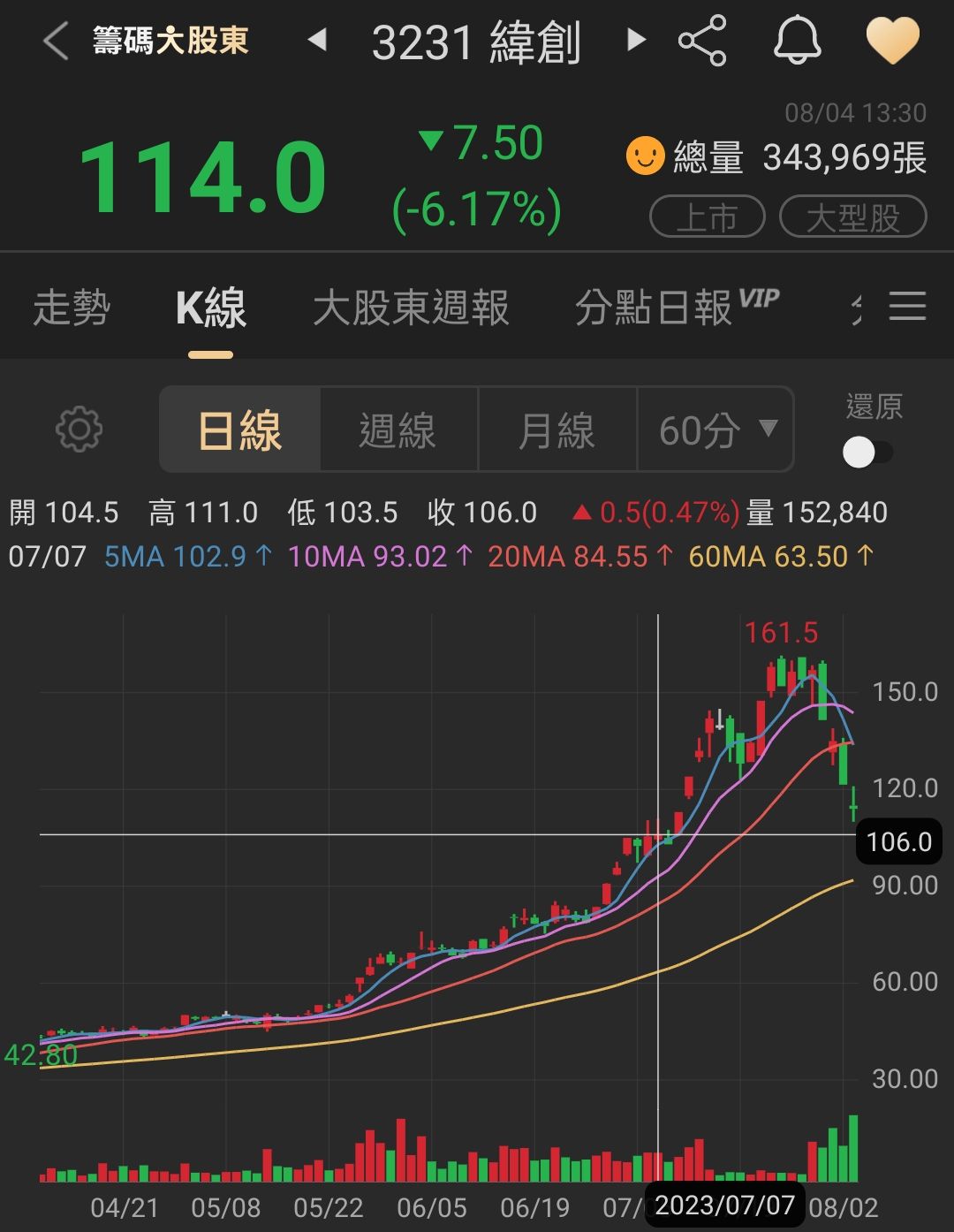
Task: Select the 日線 chart period
Action: point(239,430)
